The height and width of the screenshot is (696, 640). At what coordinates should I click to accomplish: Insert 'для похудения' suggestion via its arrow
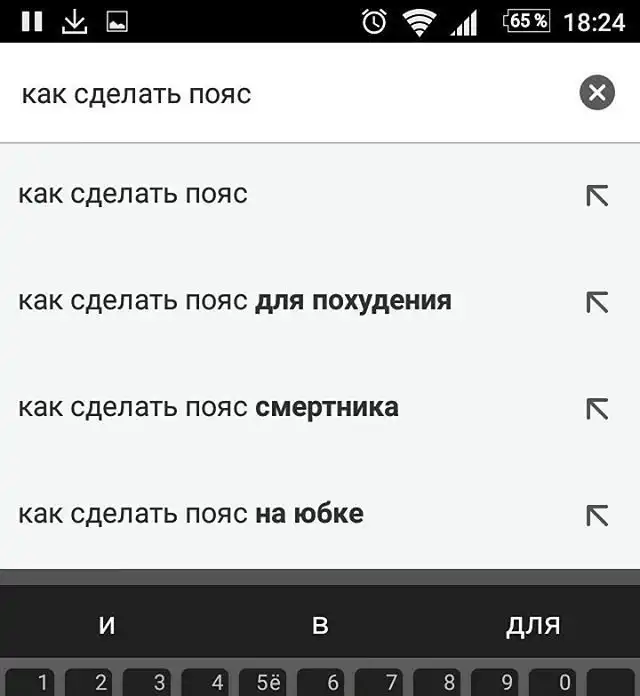pos(597,302)
